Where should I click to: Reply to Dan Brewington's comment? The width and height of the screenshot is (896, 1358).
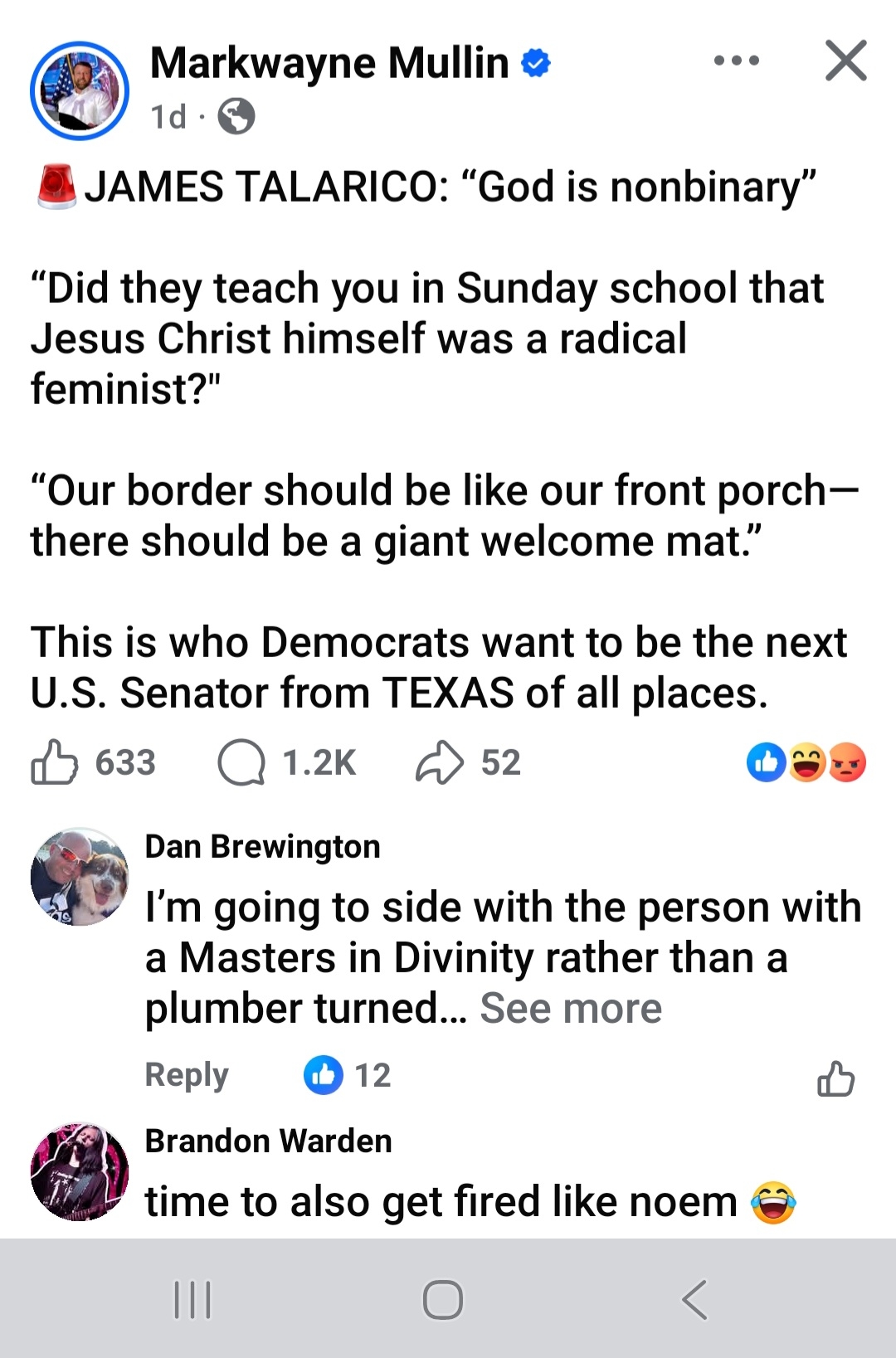click(x=187, y=1074)
